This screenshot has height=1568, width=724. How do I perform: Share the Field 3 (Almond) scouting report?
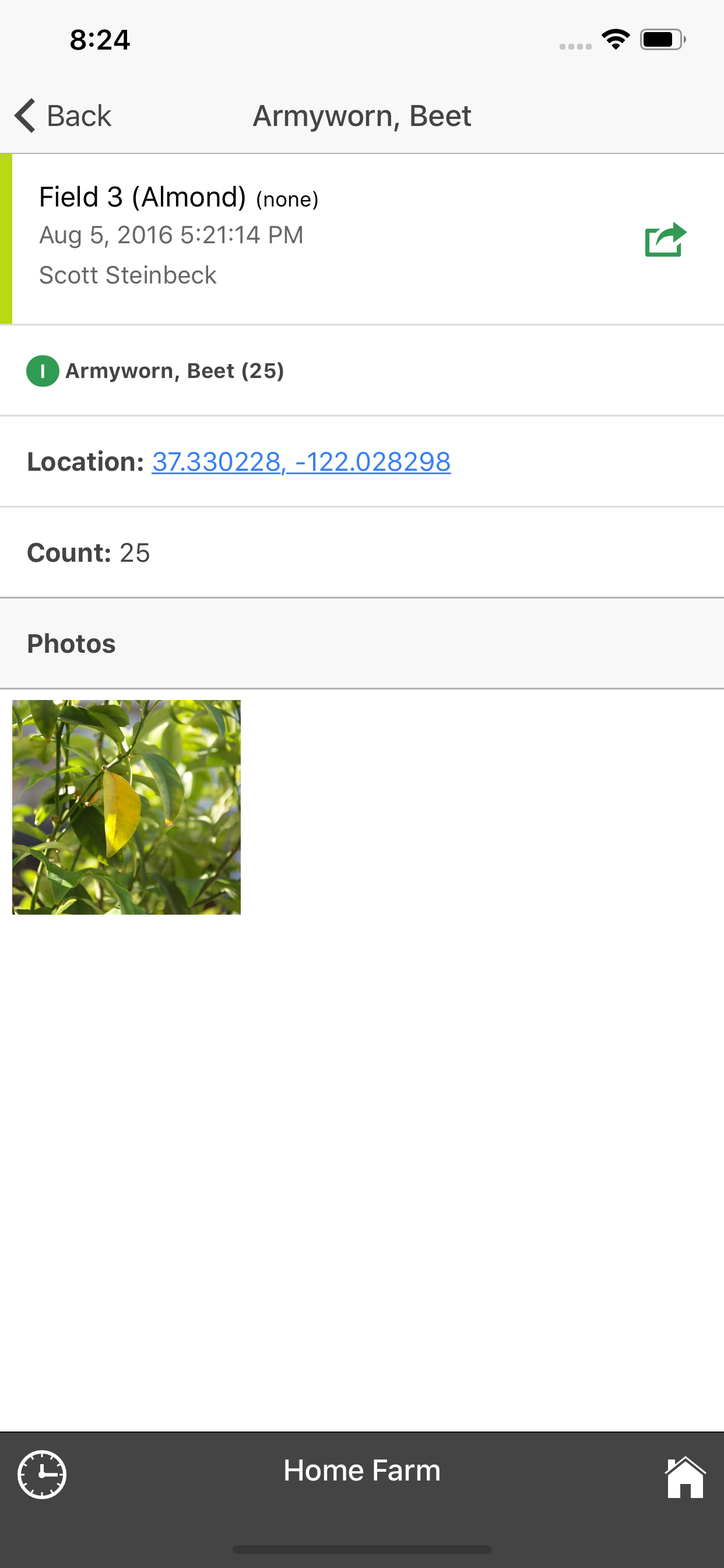(665, 240)
